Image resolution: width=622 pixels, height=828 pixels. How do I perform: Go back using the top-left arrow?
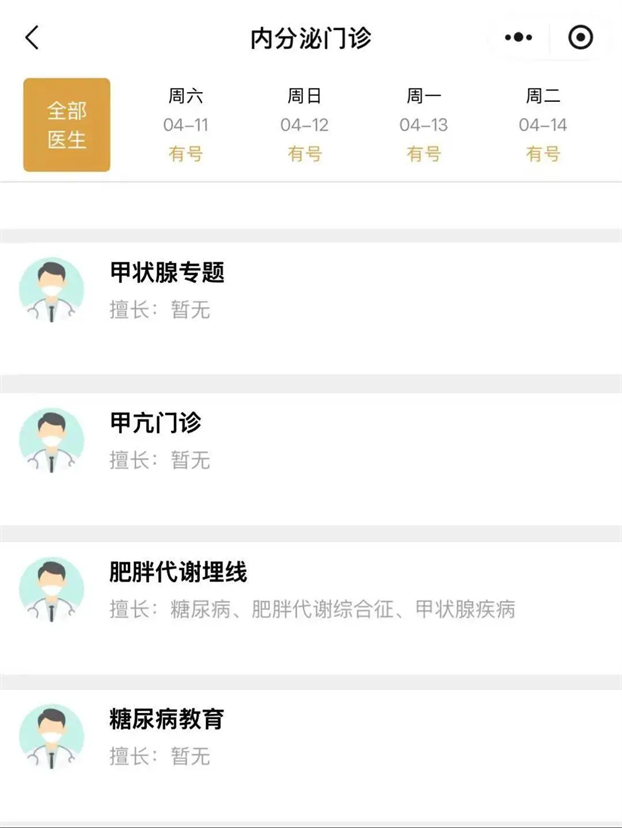[x=32, y=38]
